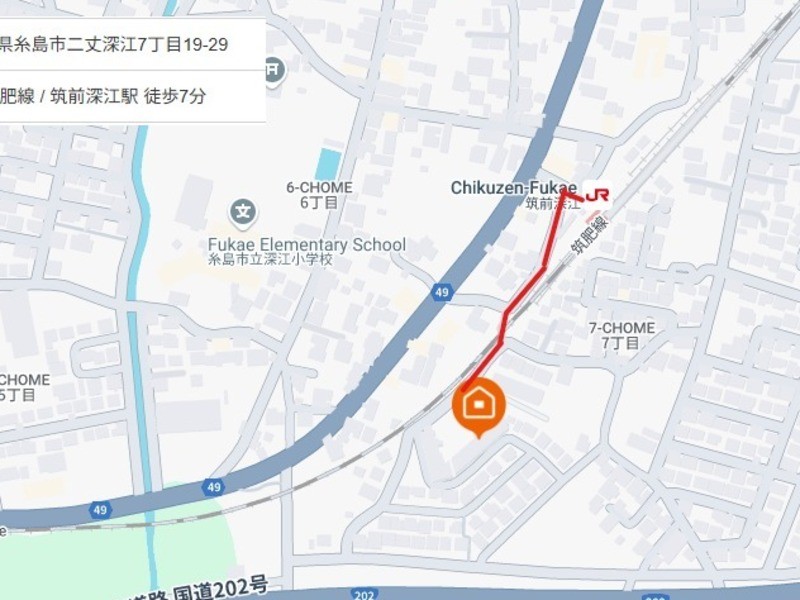Tap the shrine marker on the map
Screen dimensions: 800x600
click(x=273, y=70)
